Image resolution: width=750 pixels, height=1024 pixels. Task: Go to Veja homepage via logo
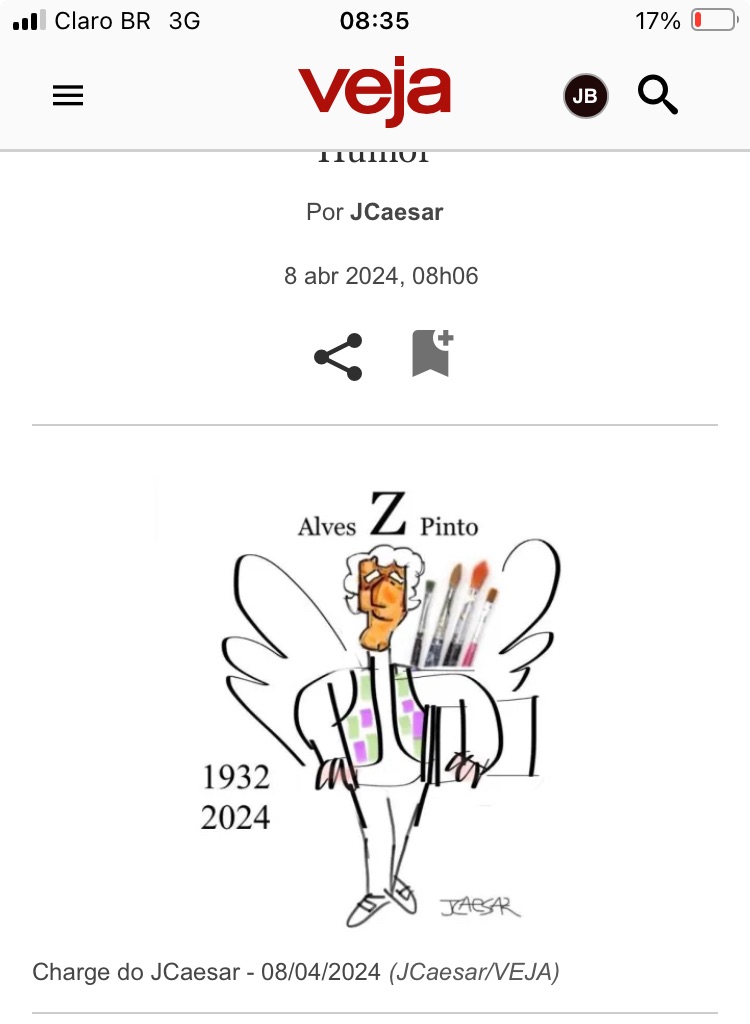(374, 94)
